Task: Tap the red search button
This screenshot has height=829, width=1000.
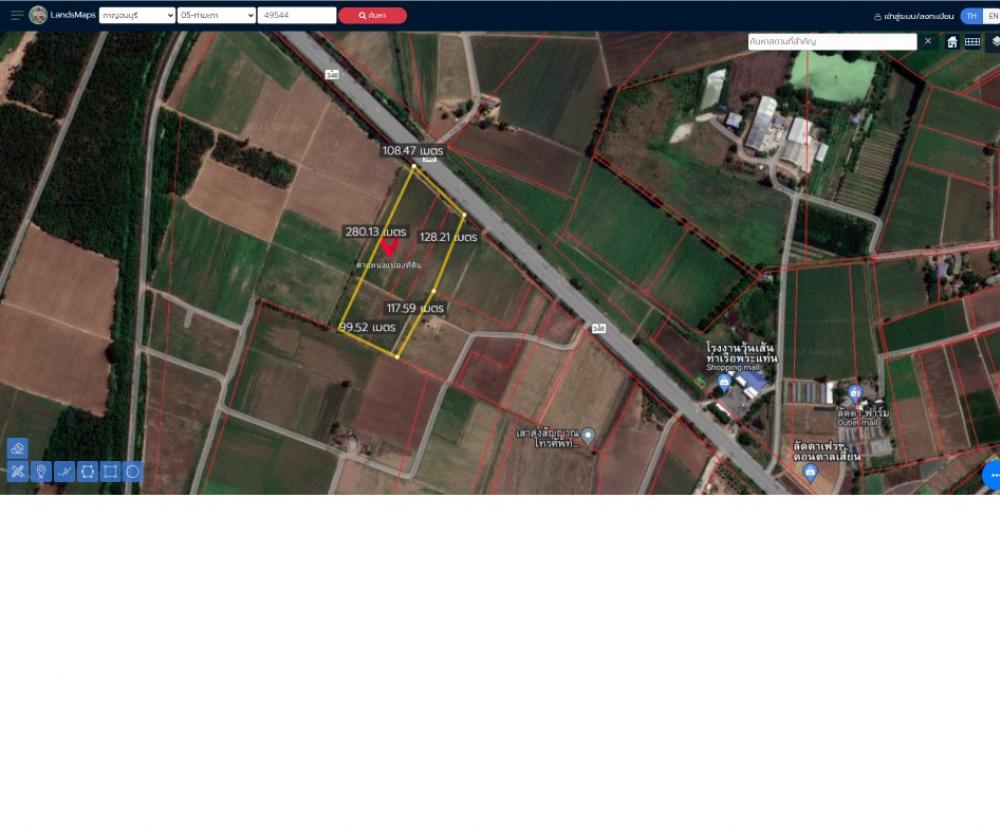Action: click(x=372, y=15)
